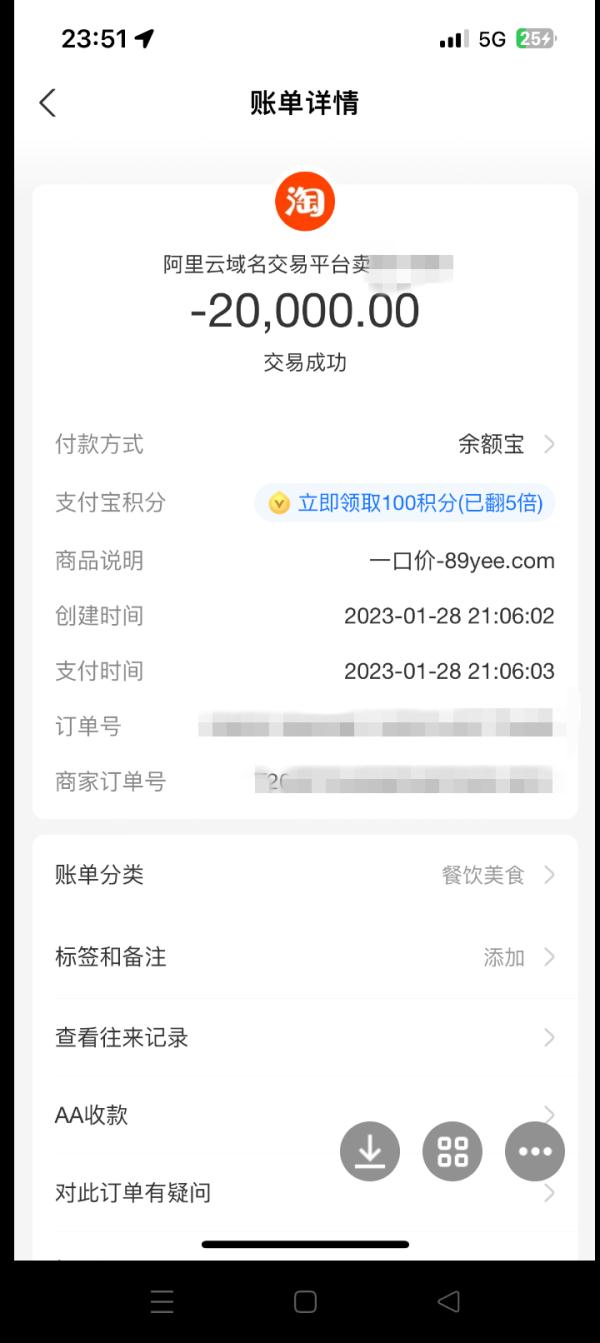Open 账单分类 category row
This screenshot has width=600, height=1343.
coord(300,875)
